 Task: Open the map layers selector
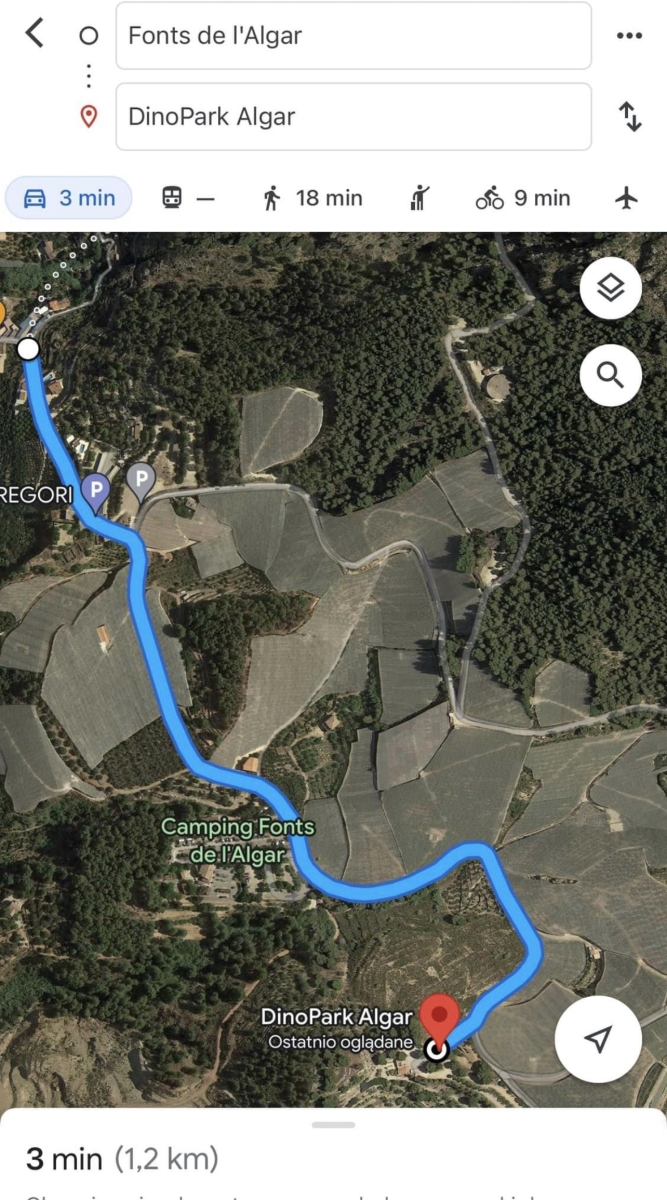coord(610,288)
